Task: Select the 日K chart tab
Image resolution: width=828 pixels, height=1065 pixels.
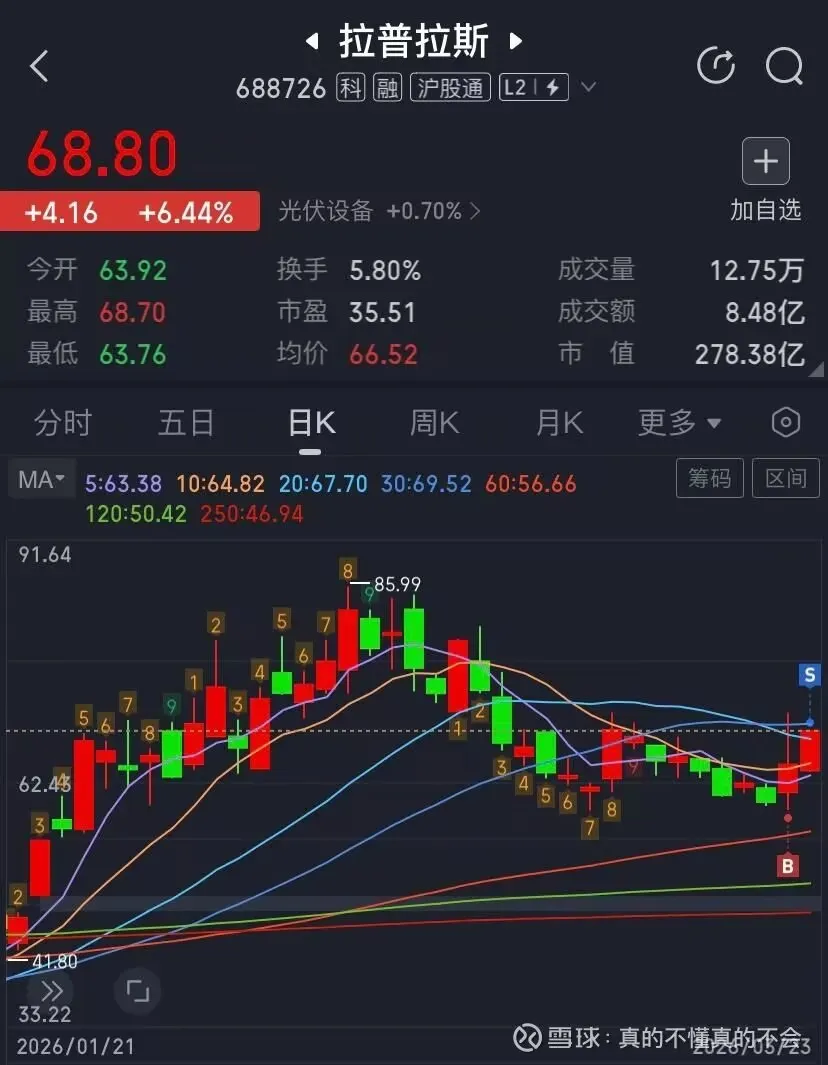Action: tap(311, 423)
